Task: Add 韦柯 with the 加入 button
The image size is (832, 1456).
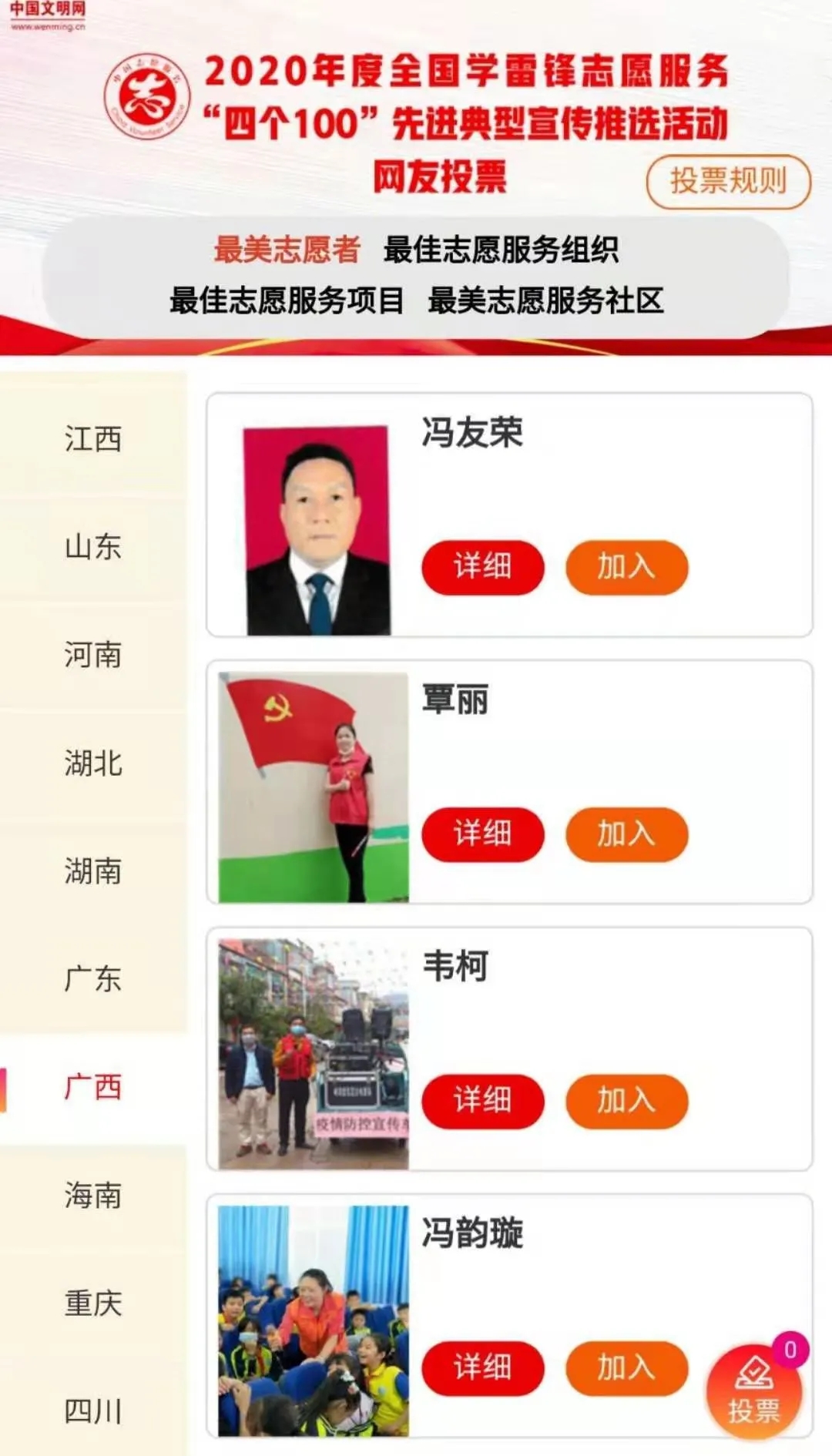Action: tap(626, 1101)
